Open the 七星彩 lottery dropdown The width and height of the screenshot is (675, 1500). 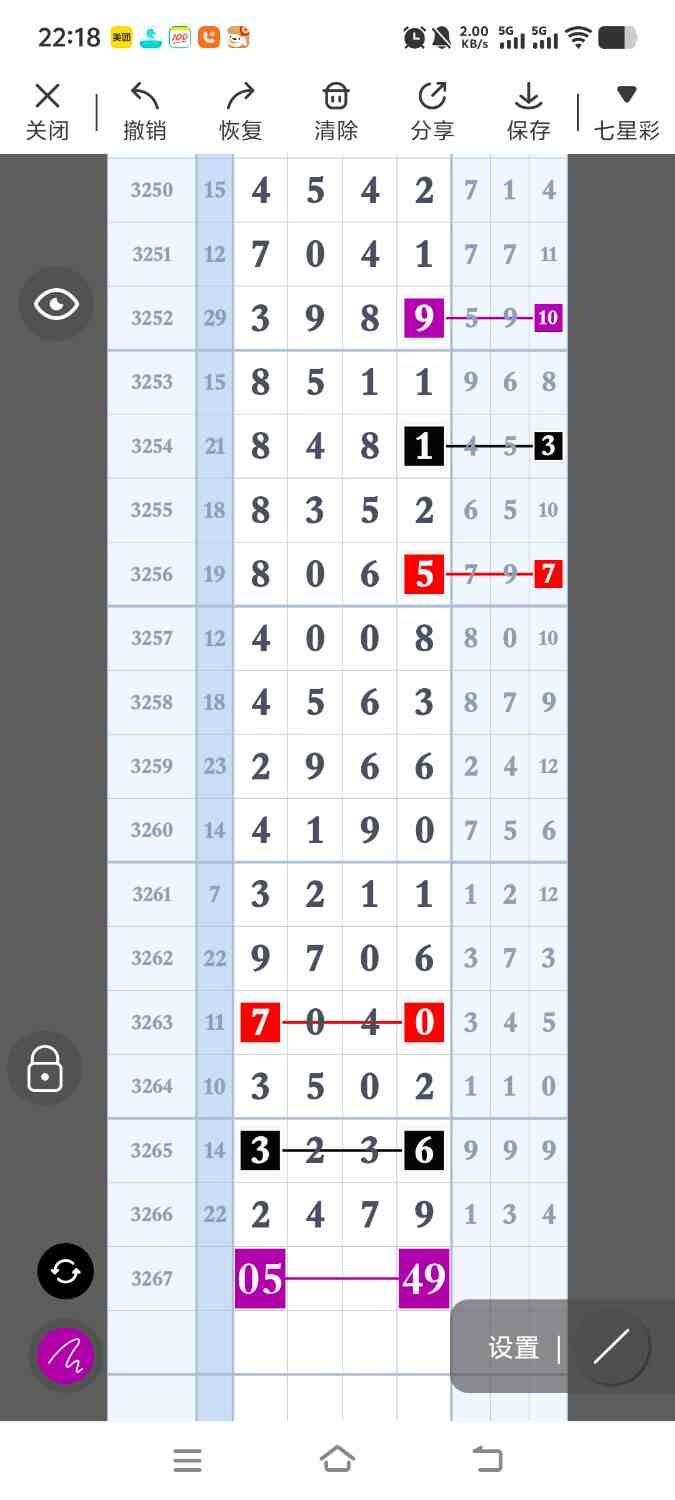click(626, 111)
